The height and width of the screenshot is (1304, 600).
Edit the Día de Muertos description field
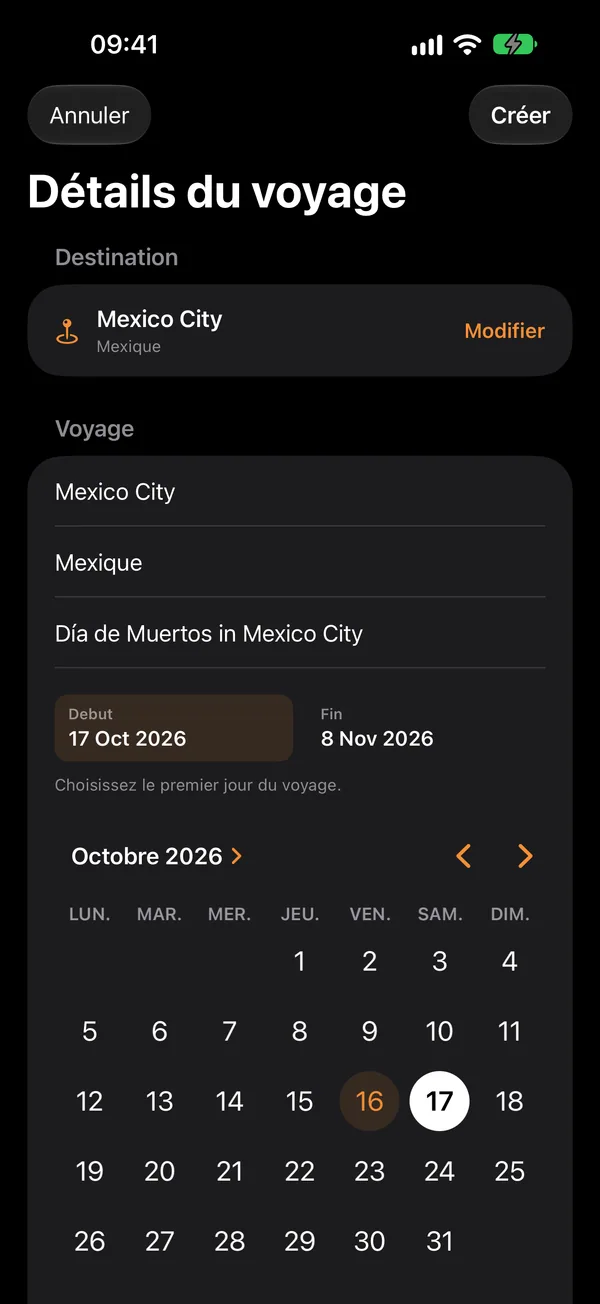tap(300, 634)
